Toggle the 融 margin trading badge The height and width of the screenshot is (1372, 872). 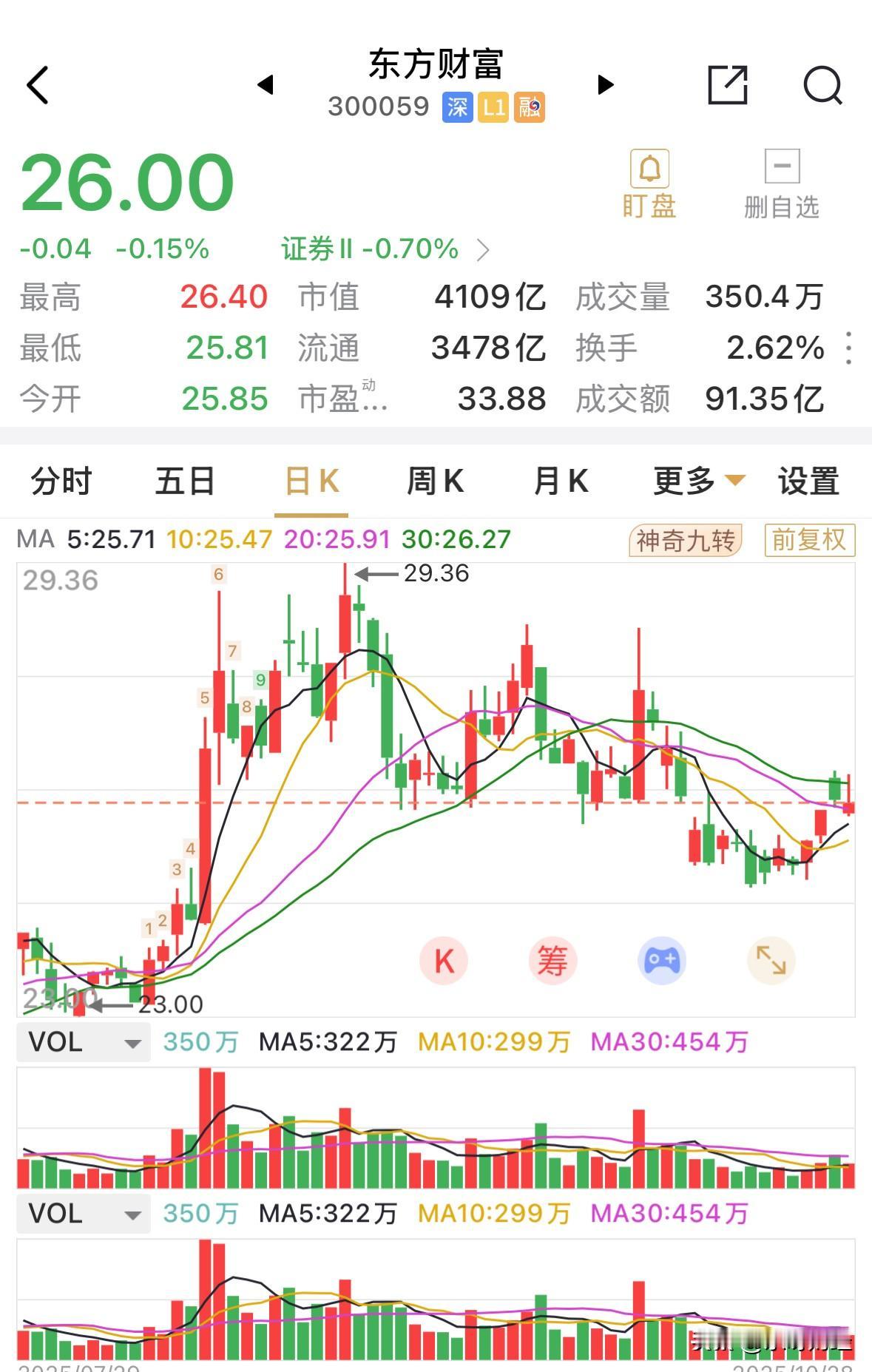[530, 107]
